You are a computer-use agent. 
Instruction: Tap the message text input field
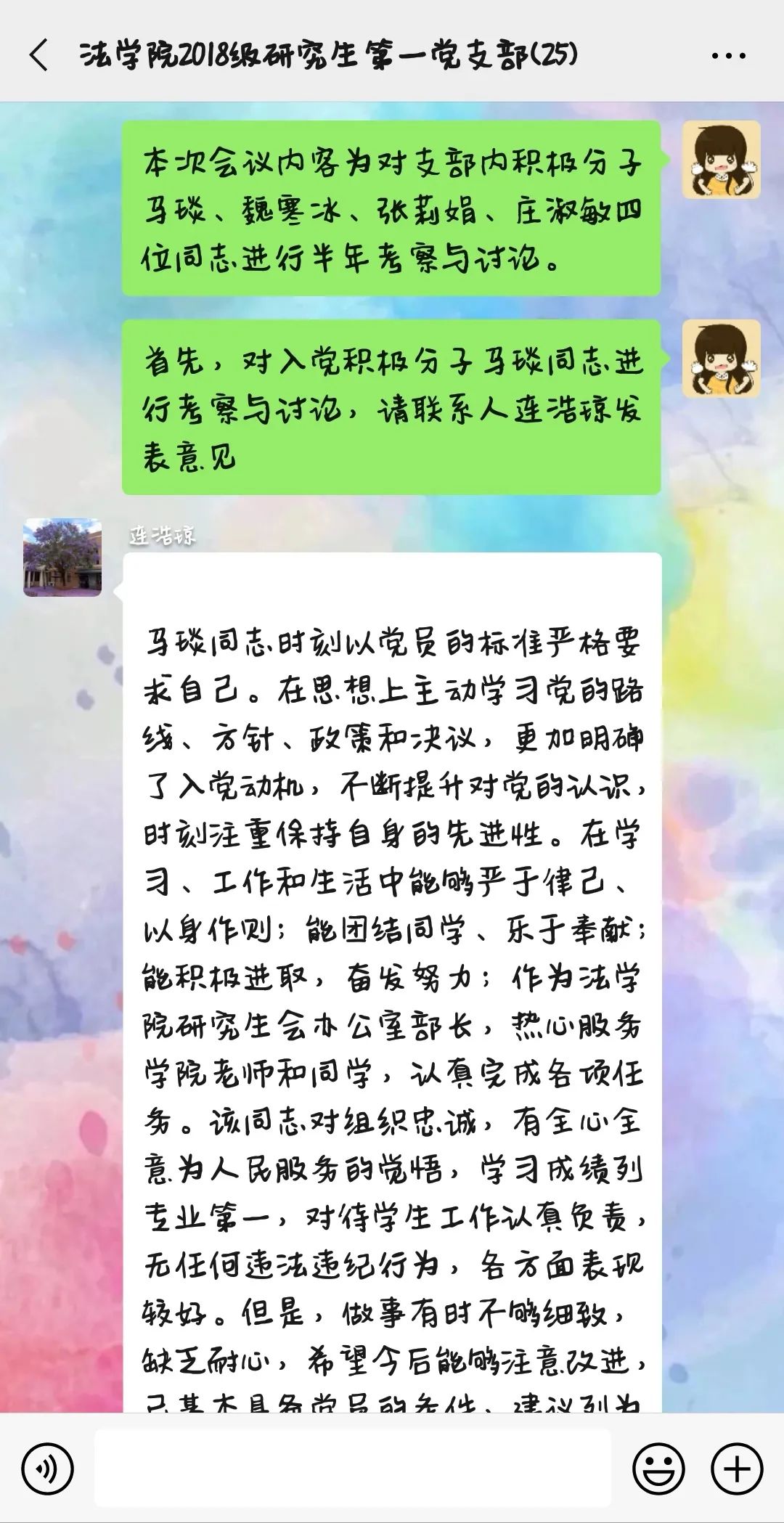pyautogui.click(x=353, y=1468)
